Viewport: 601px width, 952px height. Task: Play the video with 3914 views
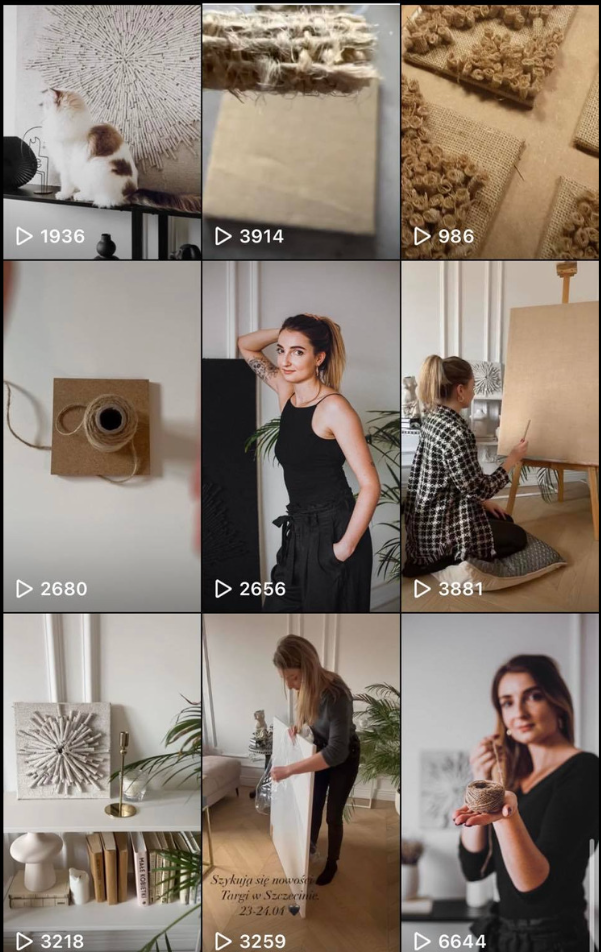coord(301,130)
